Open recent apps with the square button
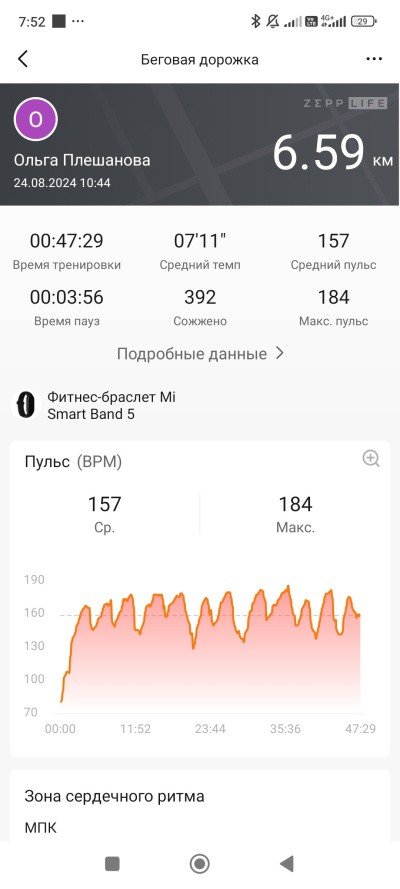400x889 pixels. click(112, 863)
